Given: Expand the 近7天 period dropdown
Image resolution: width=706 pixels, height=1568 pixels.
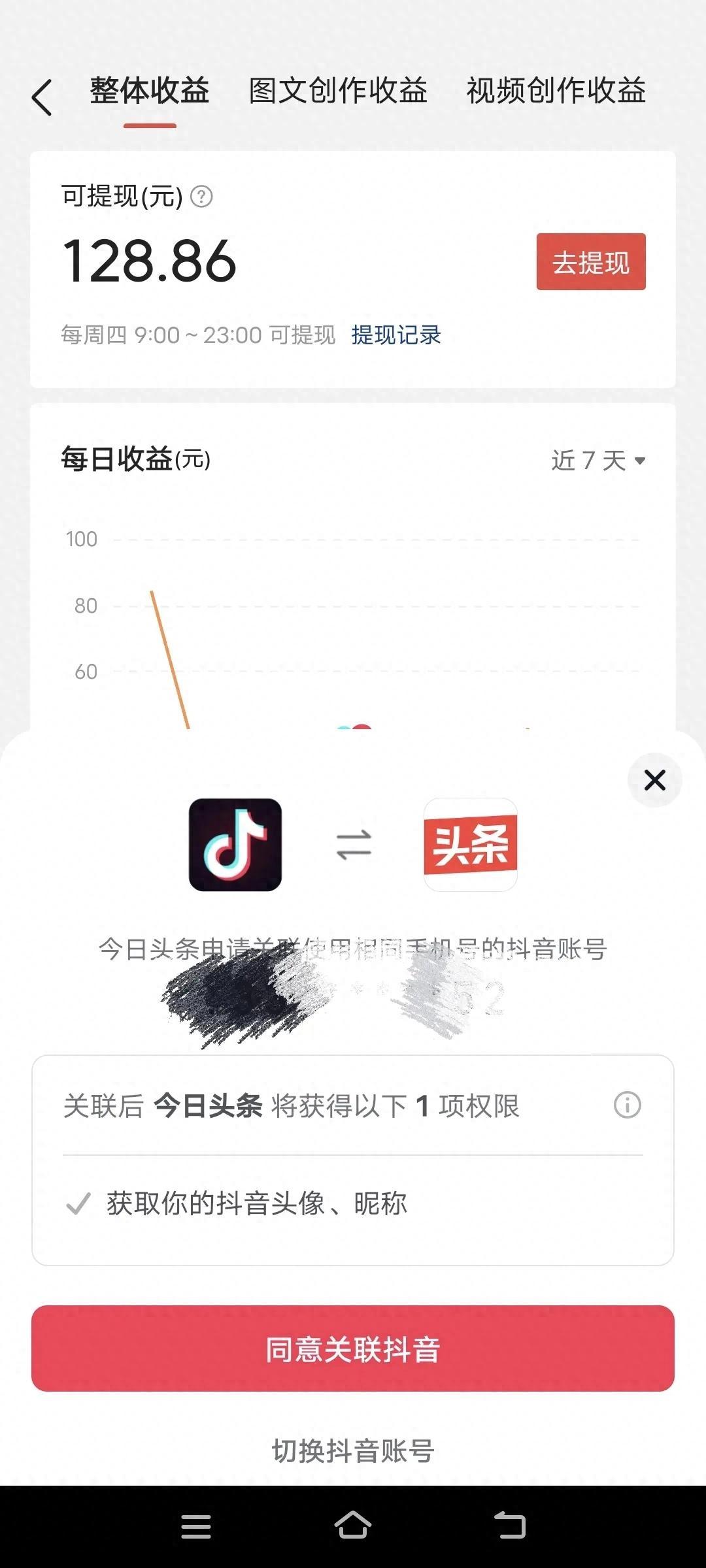Looking at the screenshot, I should 598,461.
